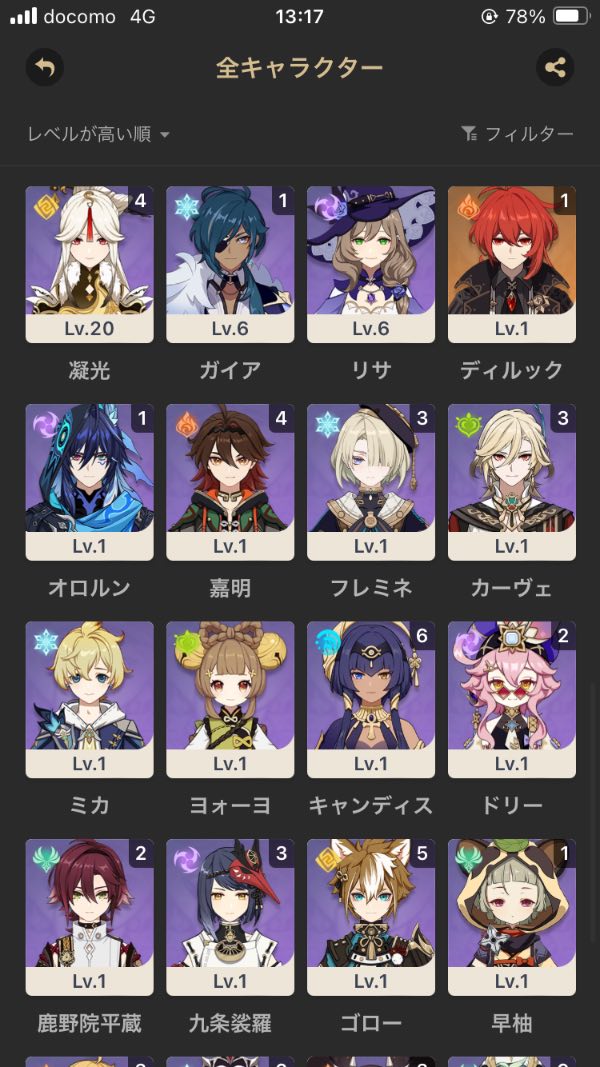
Task: Select the ミカ character card
Action: pyautogui.click(x=89, y=698)
